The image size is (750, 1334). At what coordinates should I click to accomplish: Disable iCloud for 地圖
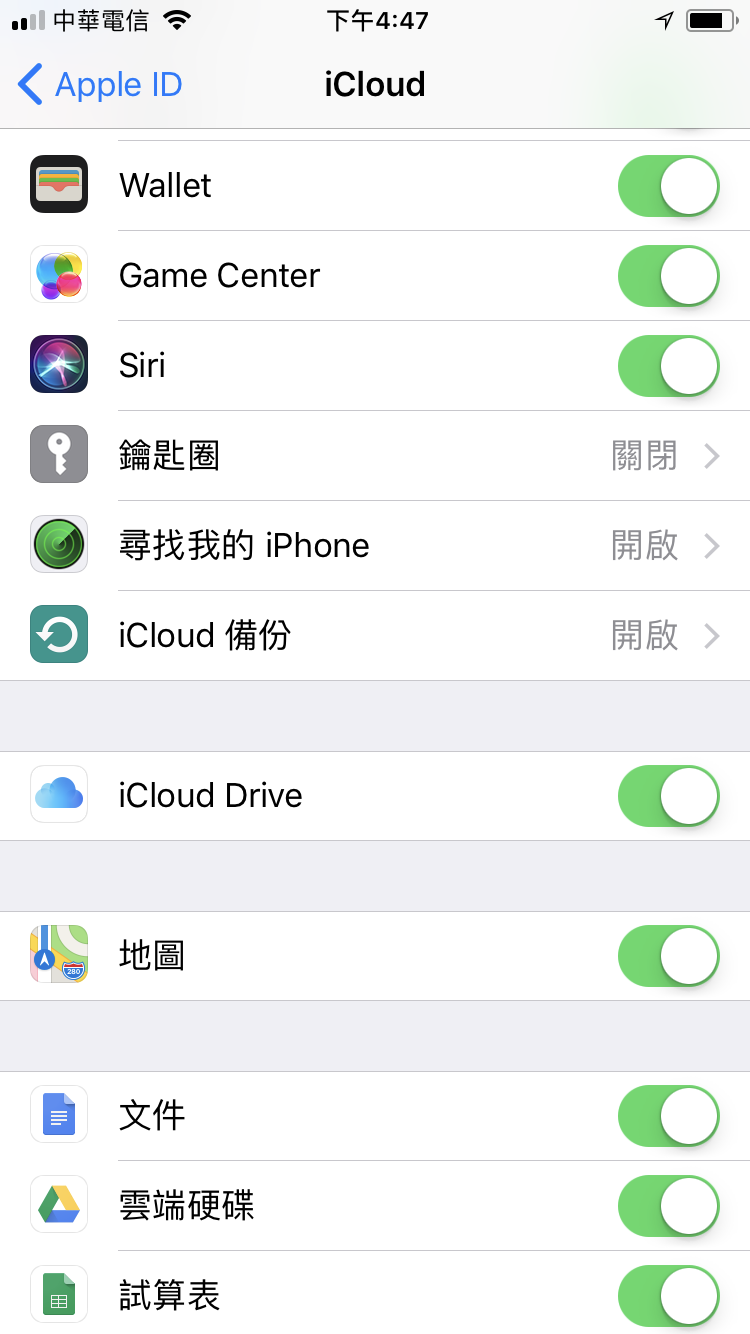pos(668,956)
